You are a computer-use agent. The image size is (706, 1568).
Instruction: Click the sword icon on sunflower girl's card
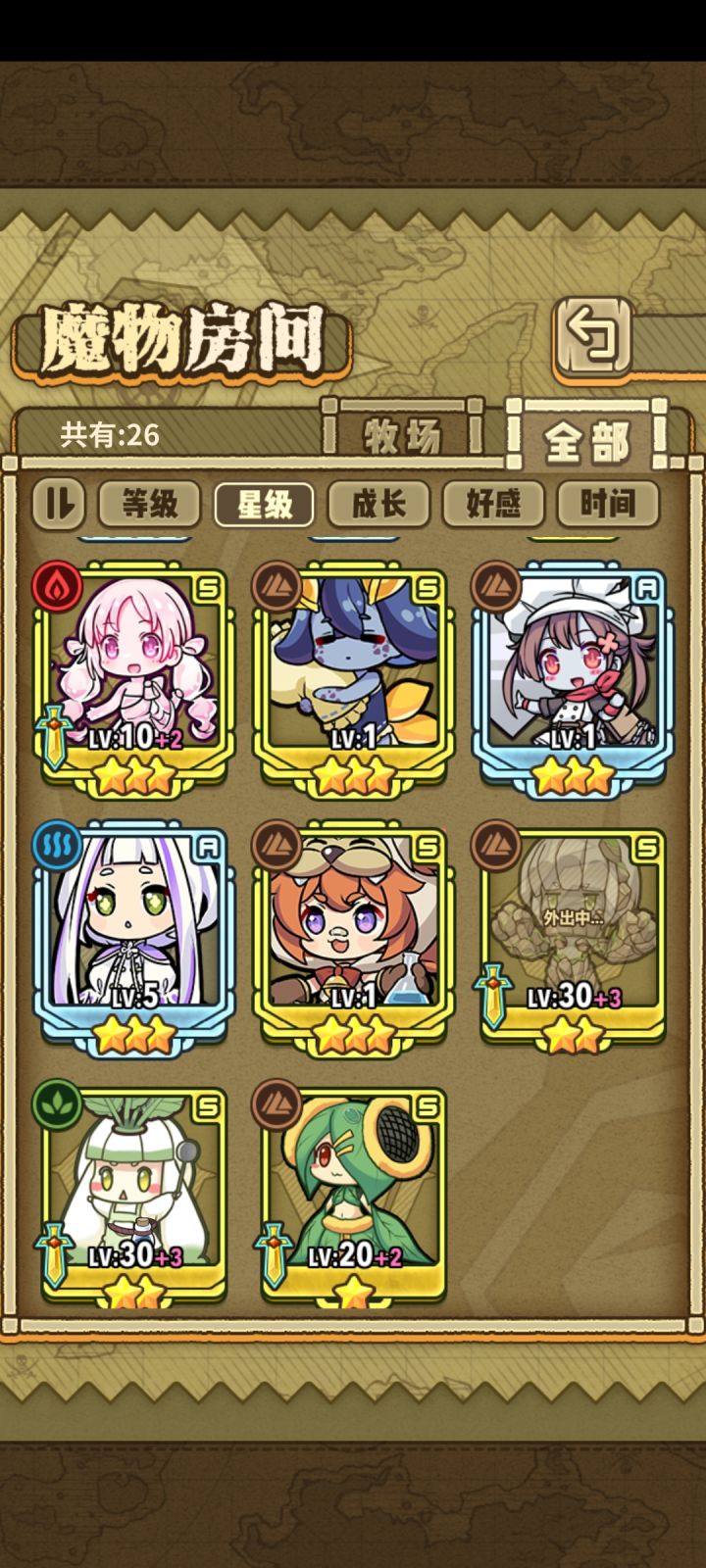pos(275,1251)
